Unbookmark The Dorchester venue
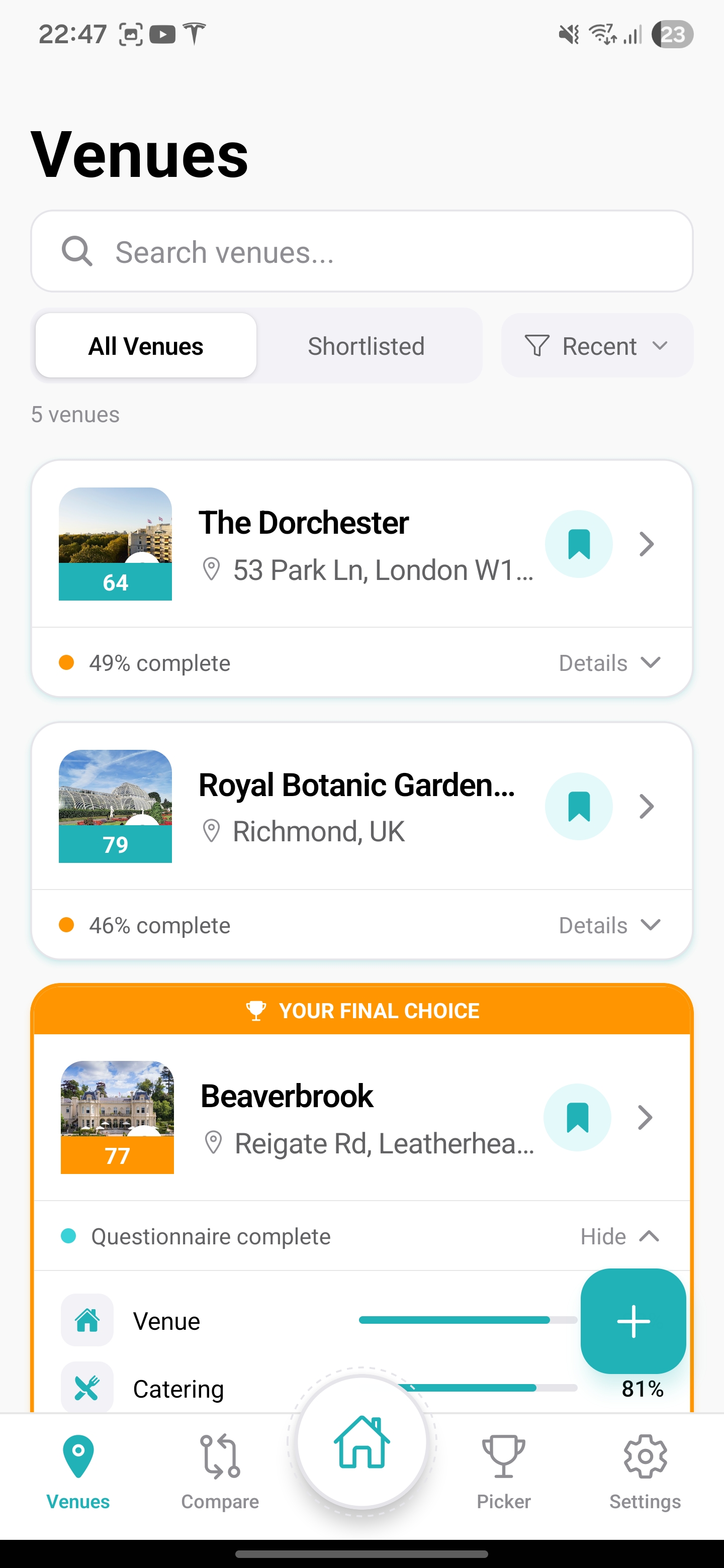724x1568 pixels. (578, 544)
